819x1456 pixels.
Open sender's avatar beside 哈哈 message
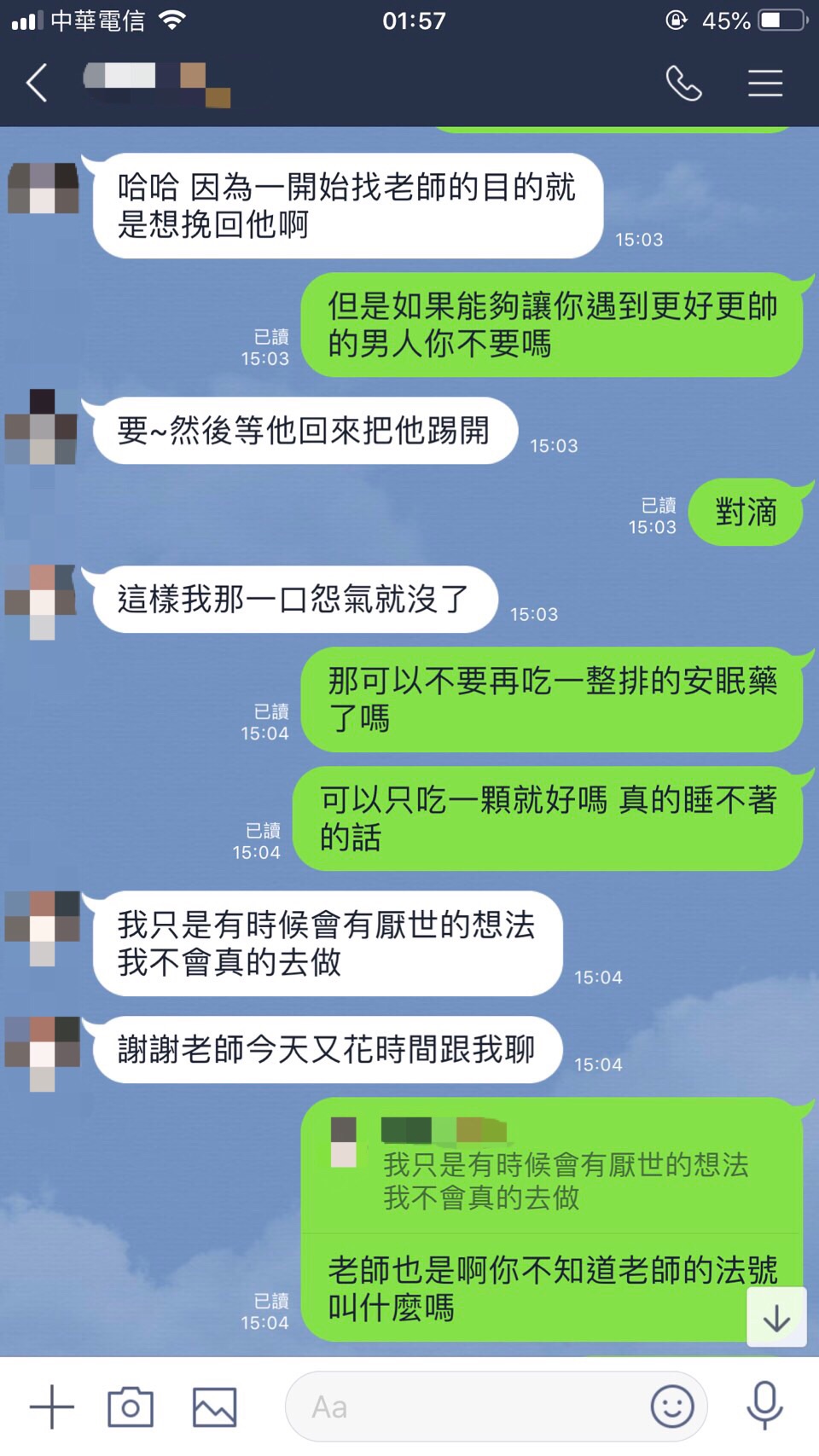(x=43, y=188)
